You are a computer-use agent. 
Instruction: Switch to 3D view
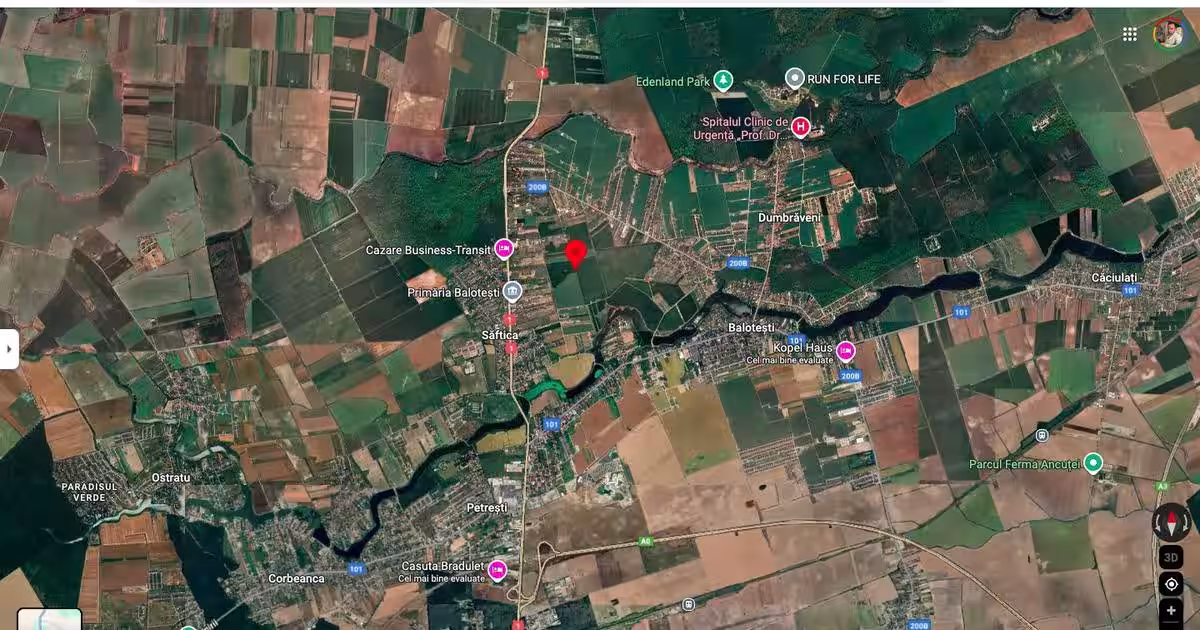[x=1171, y=557]
